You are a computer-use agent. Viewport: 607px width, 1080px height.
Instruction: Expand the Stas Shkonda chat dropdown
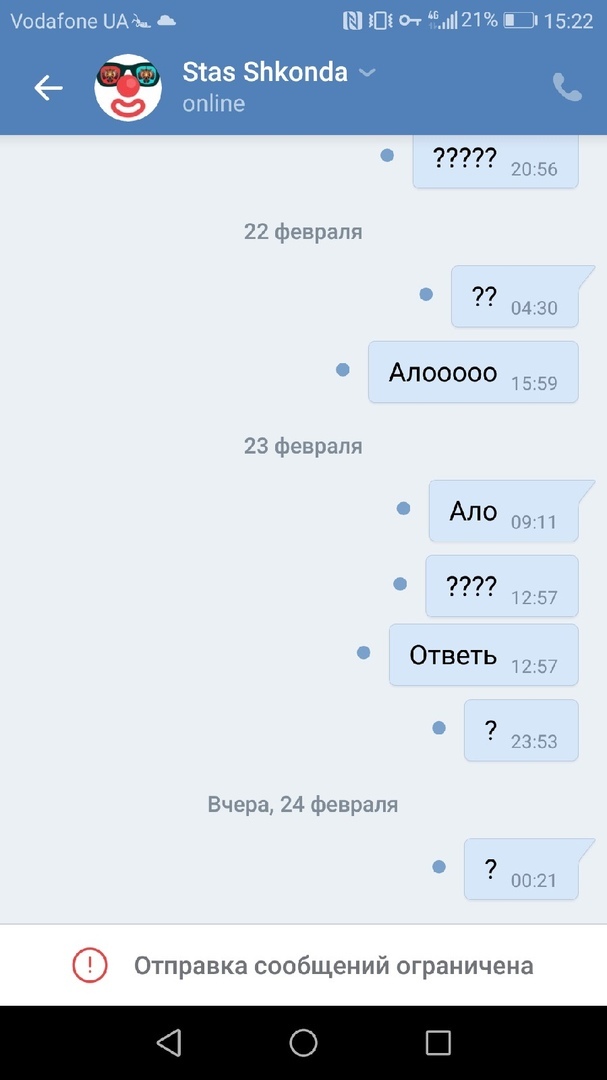click(367, 73)
